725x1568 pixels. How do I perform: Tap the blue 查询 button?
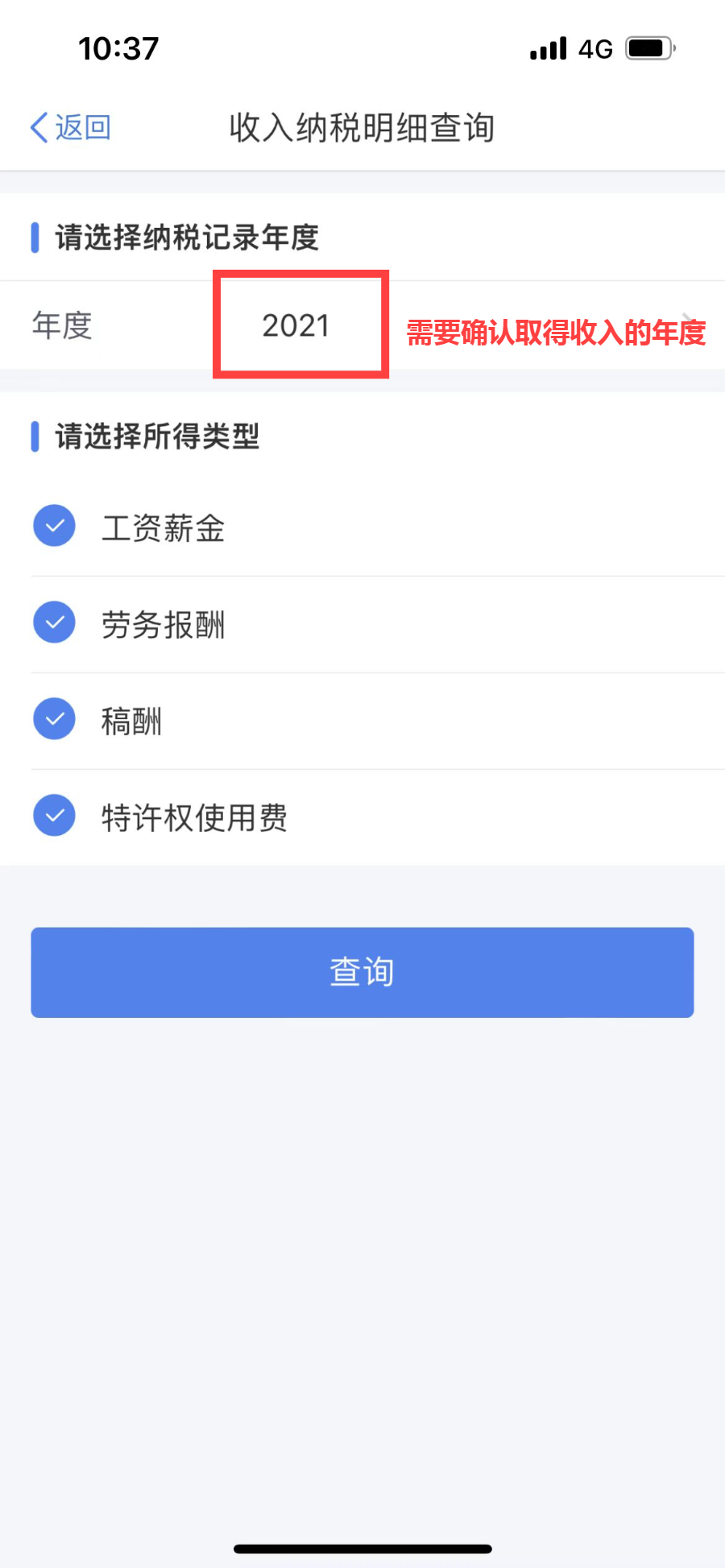point(362,972)
